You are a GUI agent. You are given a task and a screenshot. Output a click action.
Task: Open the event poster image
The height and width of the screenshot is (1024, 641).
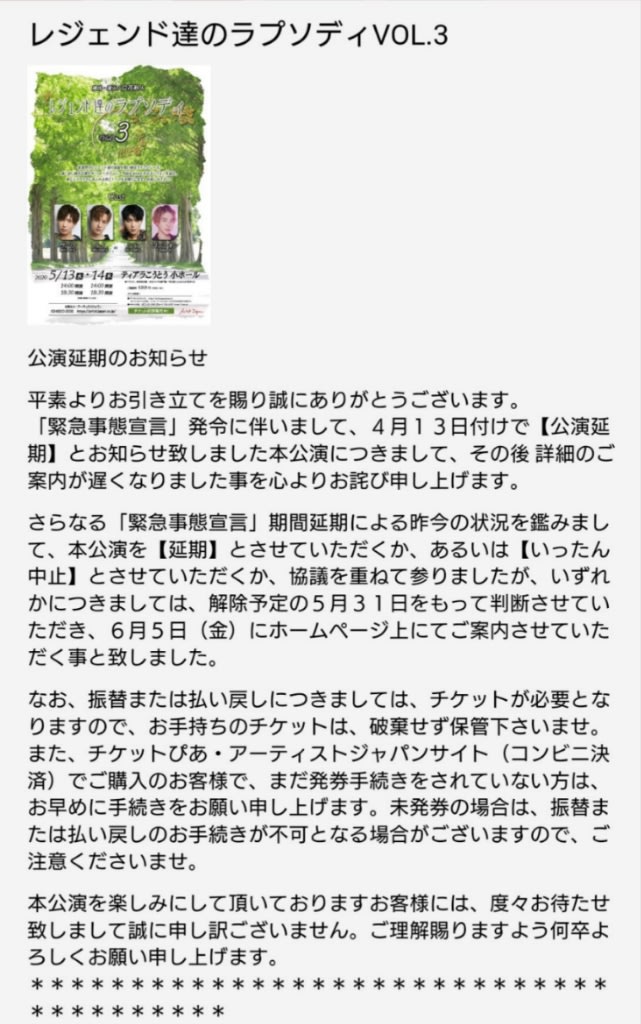click(x=119, y=194)
